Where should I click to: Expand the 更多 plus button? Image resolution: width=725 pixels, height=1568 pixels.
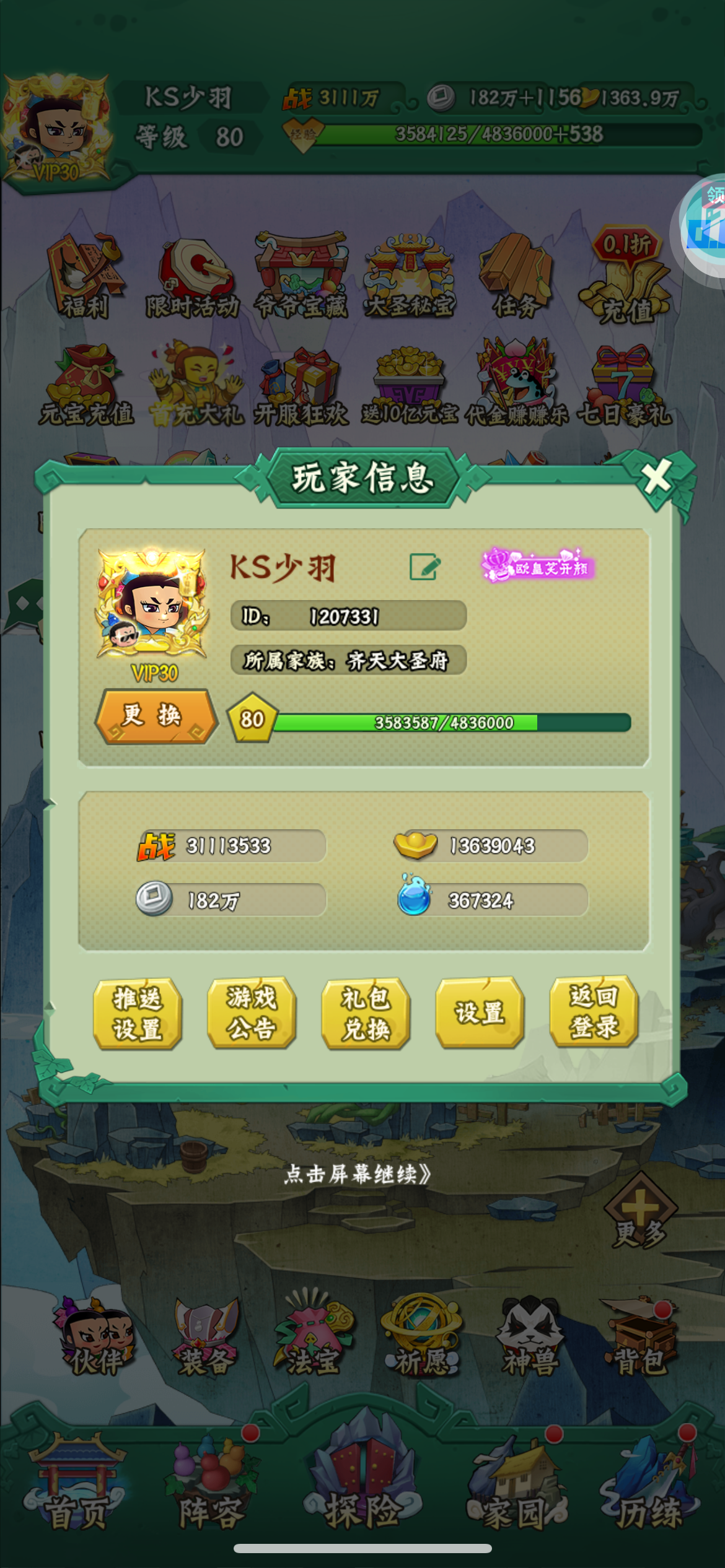640,1211
